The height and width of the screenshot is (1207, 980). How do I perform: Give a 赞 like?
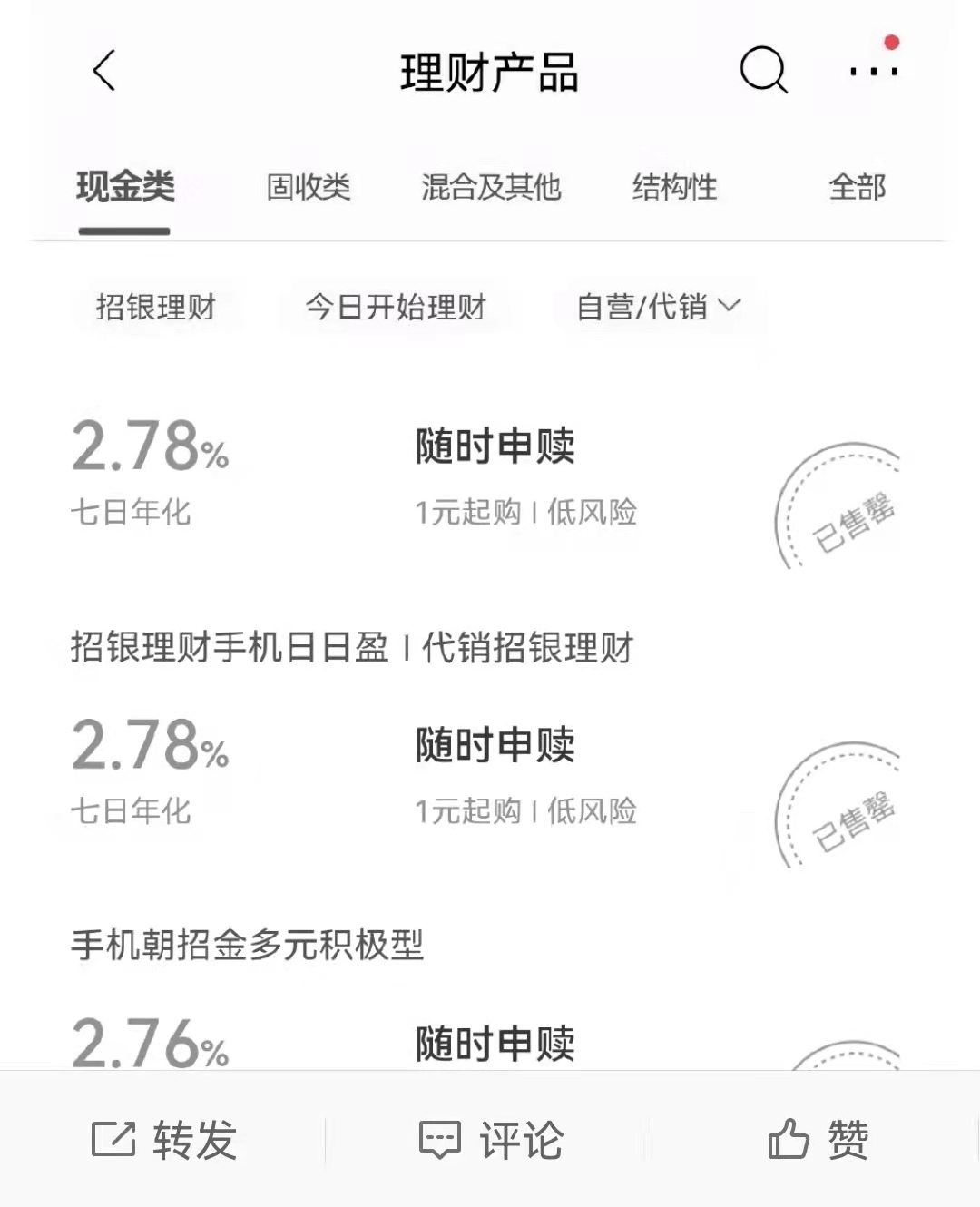click(818, 1140)
